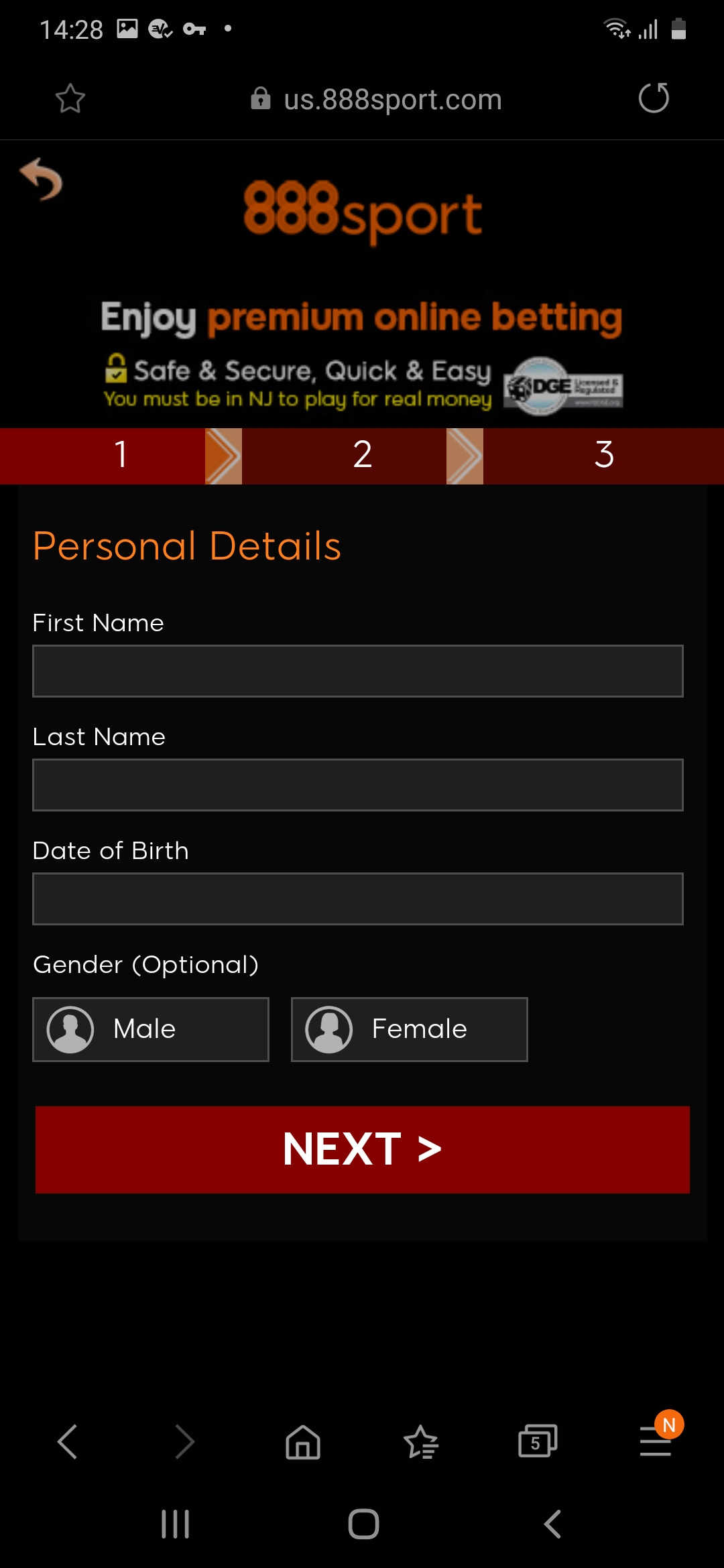
Task: Open browser home page
Action: pos(303,1441)
